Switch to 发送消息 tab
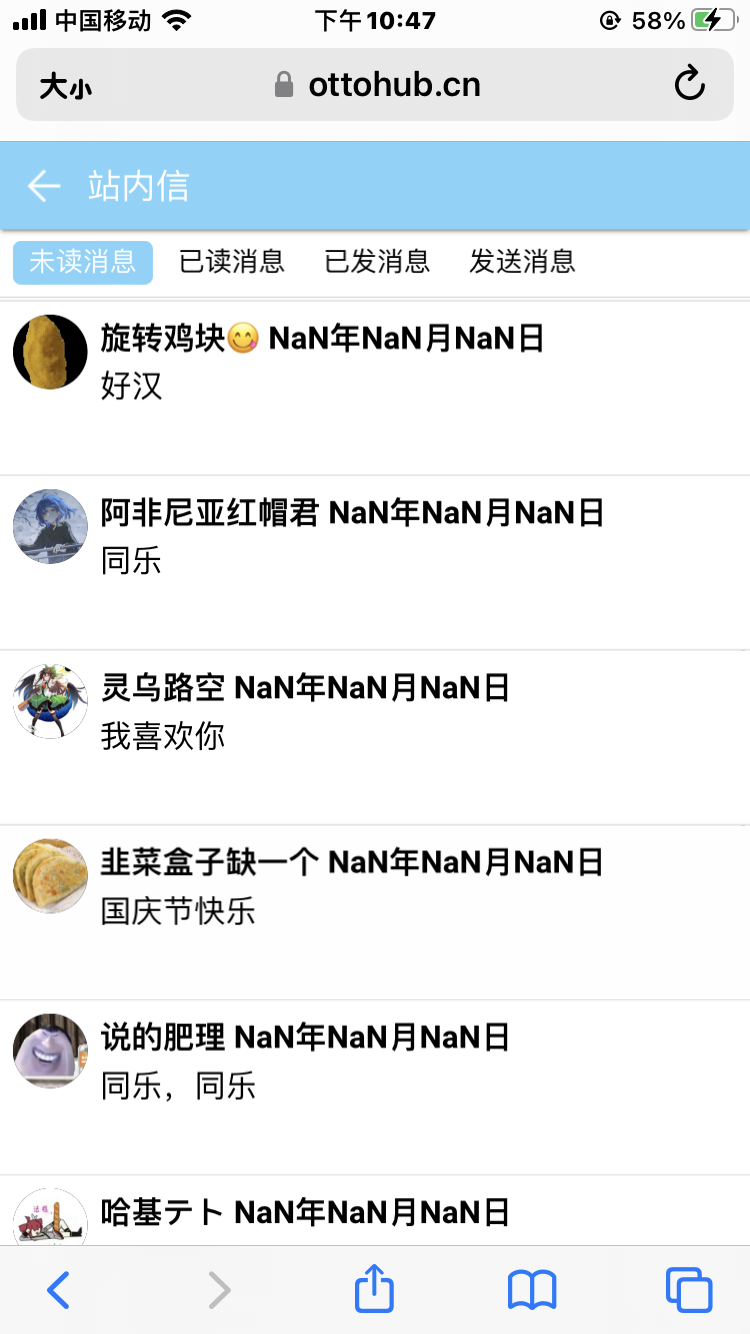Viewport: 750px width, 1334px height. 522,262
